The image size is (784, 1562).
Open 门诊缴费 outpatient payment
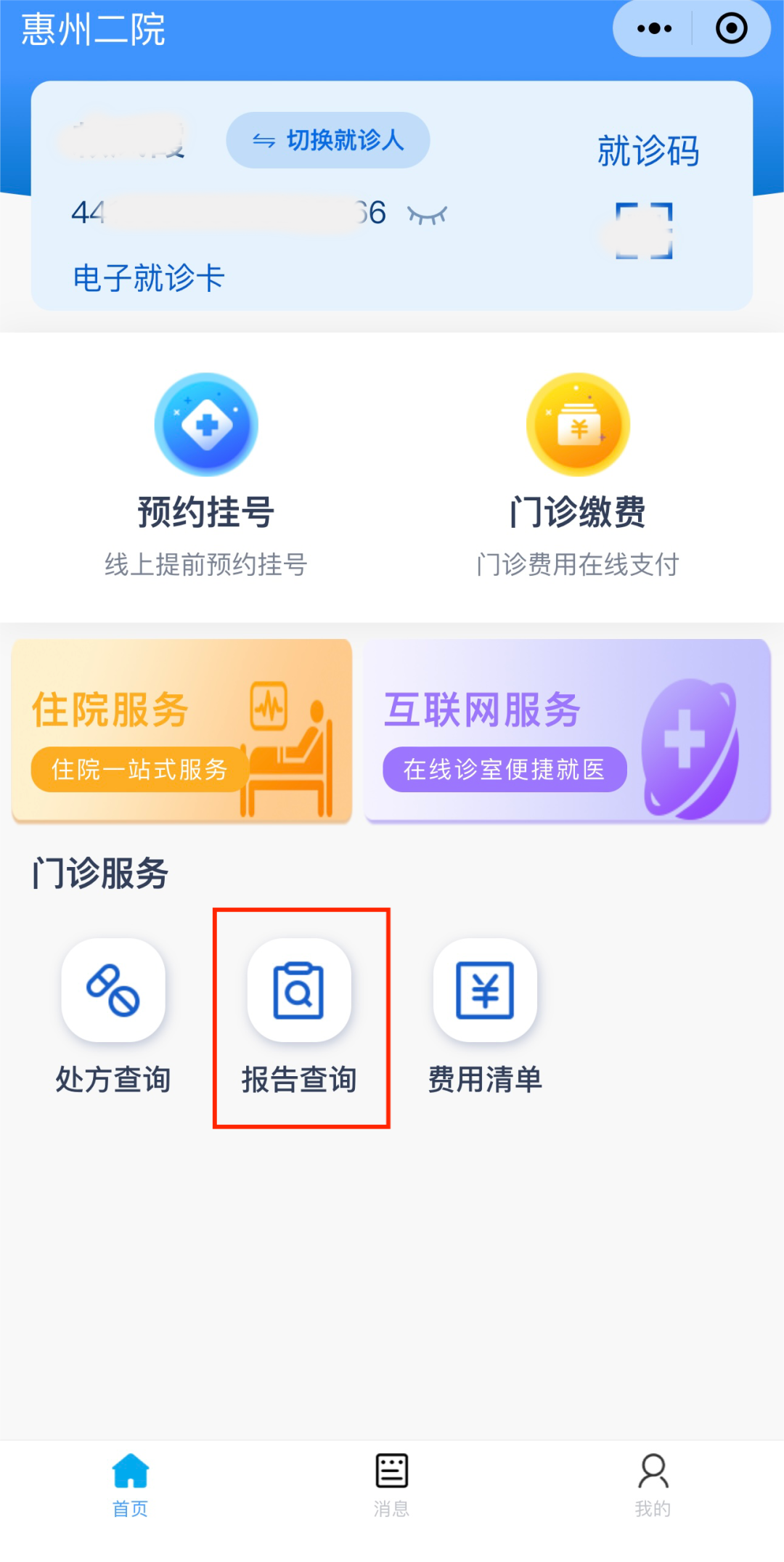click(x=578, y=472)
